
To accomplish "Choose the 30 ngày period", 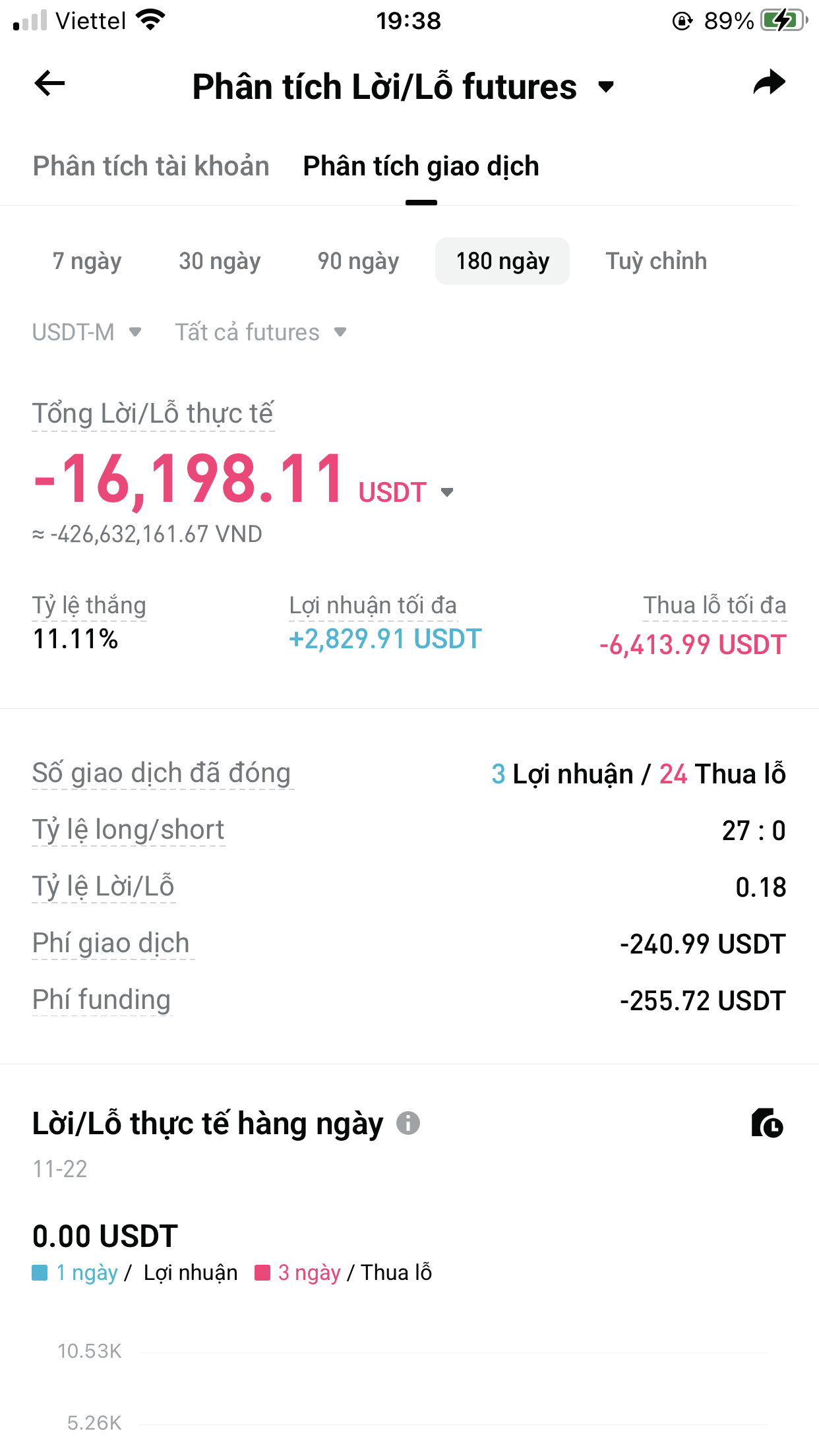I will tap(220, 261).
